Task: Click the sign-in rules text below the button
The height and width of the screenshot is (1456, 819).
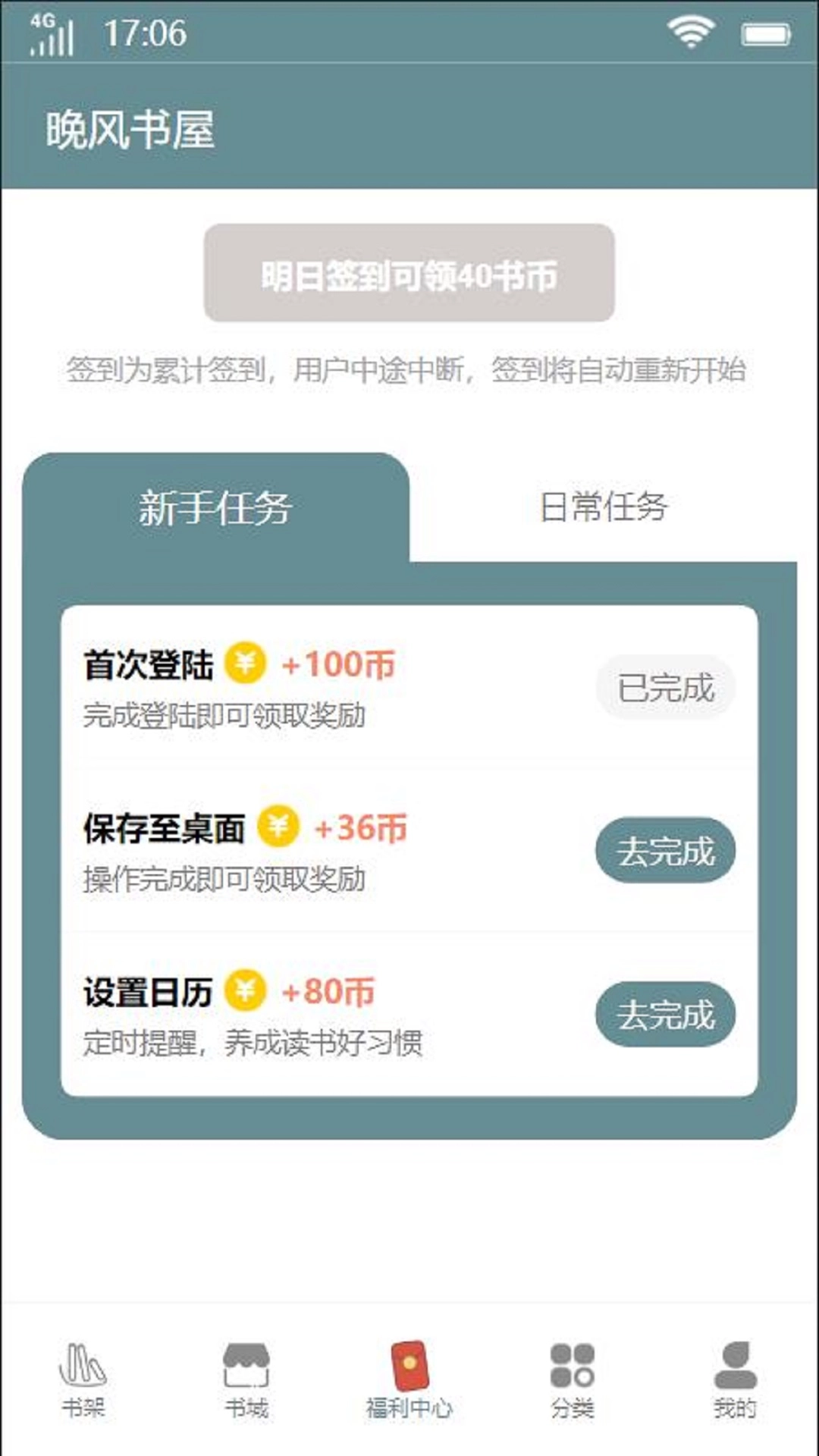Action: coord(409,369)
